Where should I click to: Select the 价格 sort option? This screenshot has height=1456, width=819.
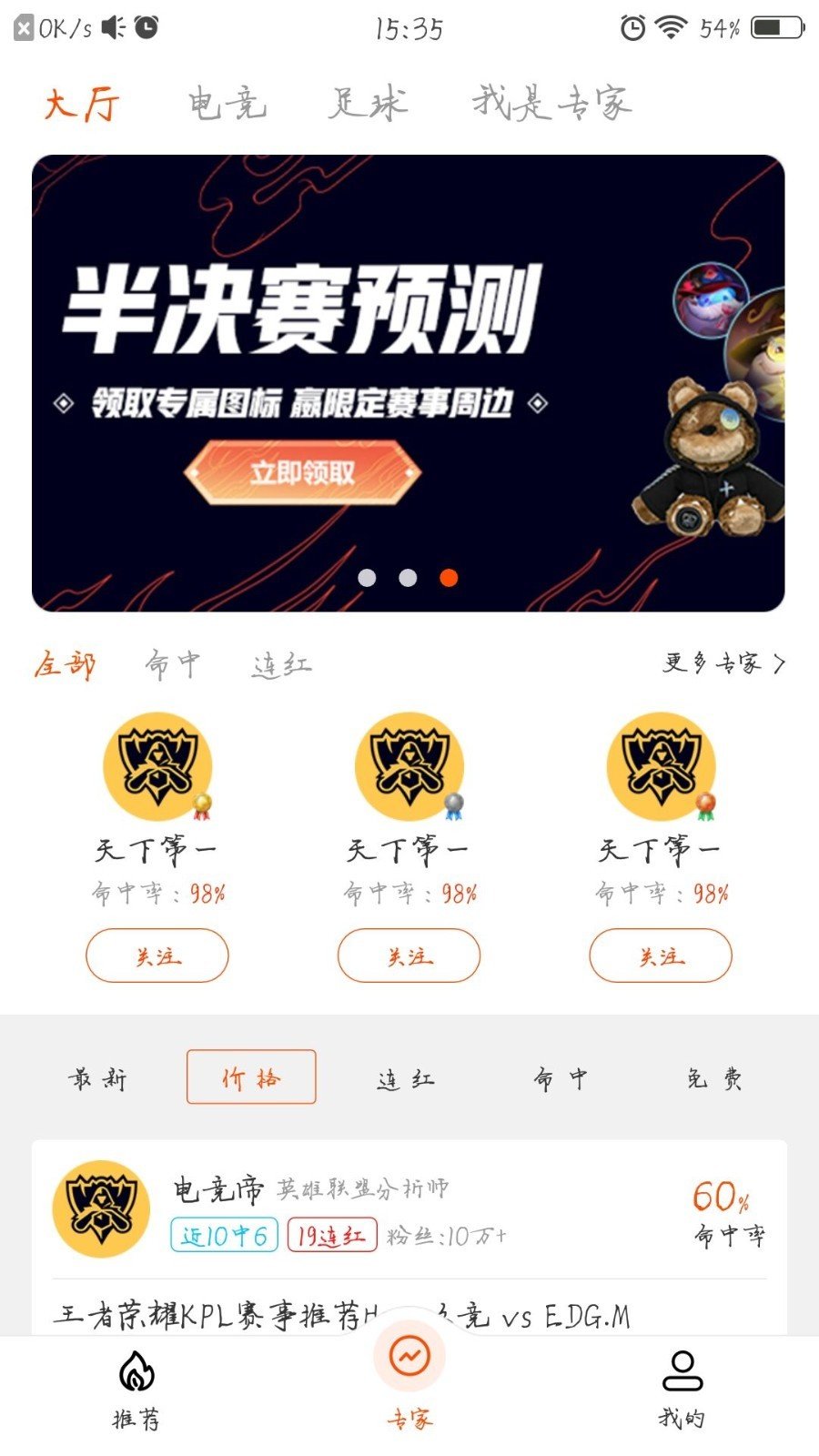click(x=251, y=1077)
